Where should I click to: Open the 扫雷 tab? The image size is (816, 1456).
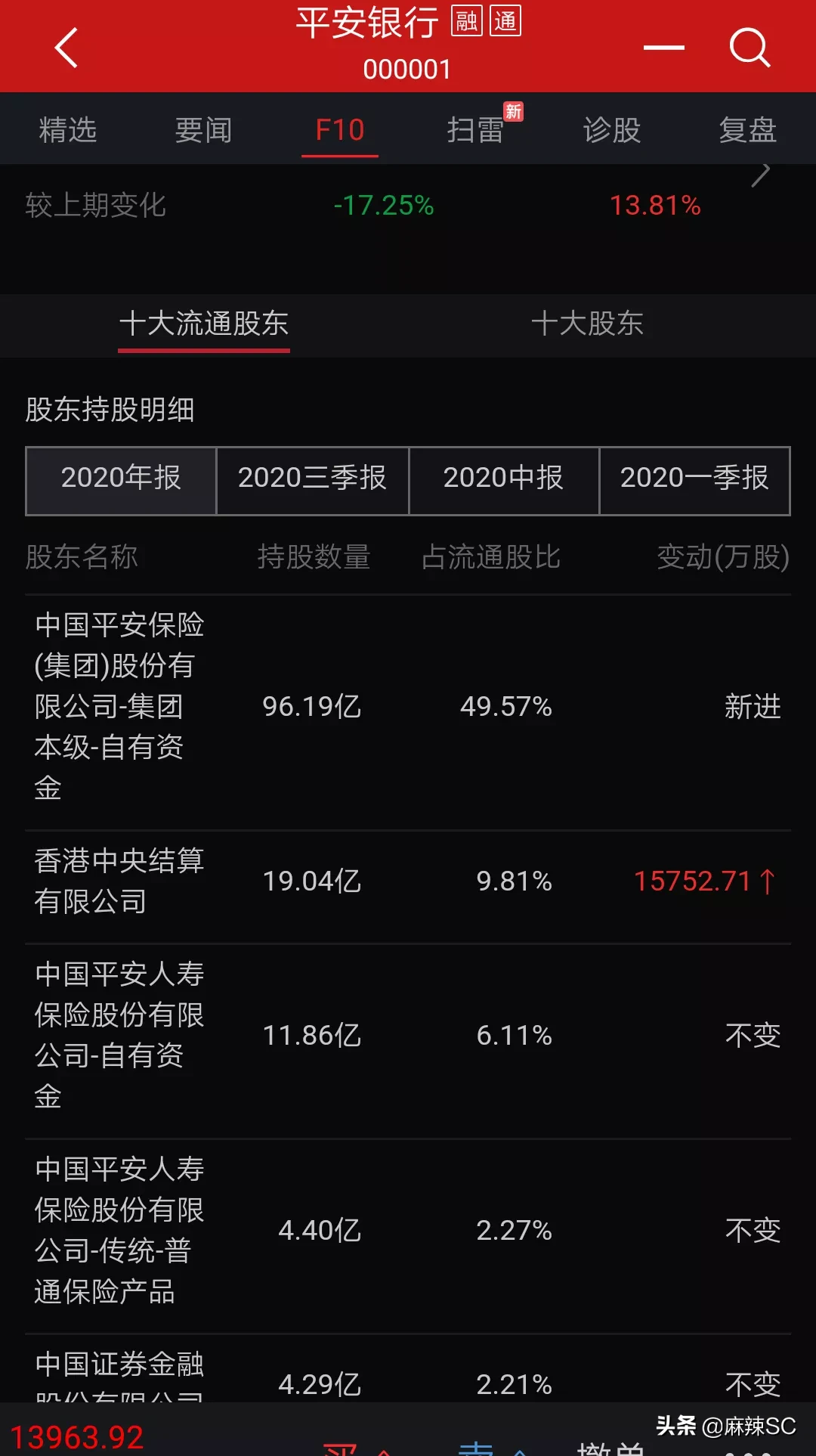pyautogui.click(x=475, y=130)
